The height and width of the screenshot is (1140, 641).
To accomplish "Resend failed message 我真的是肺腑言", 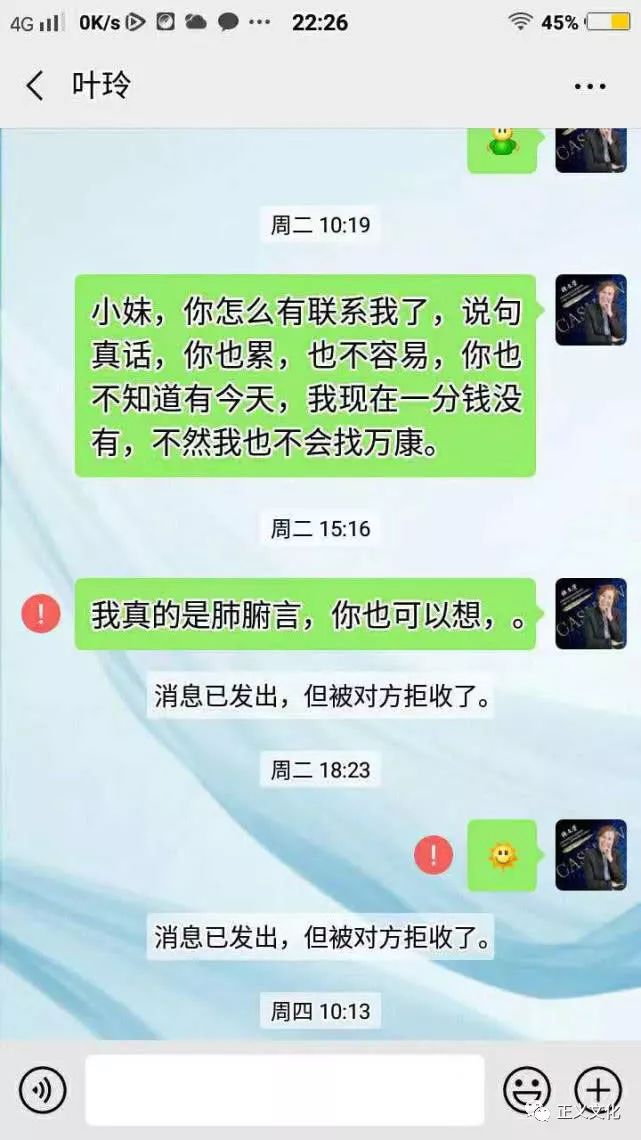I will tap(41, 613).
